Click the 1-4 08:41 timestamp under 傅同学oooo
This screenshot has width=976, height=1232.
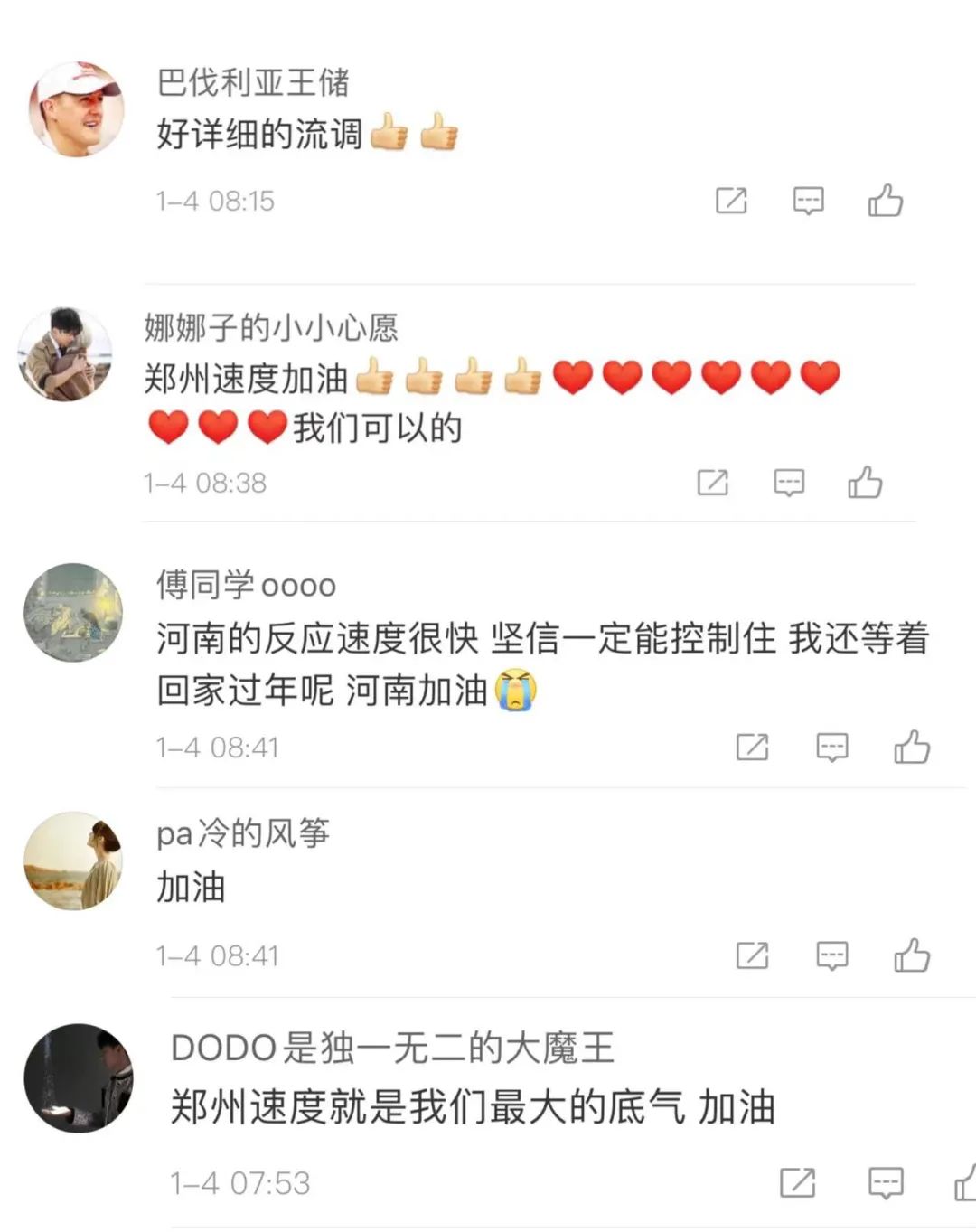click(x=218, y=747)
